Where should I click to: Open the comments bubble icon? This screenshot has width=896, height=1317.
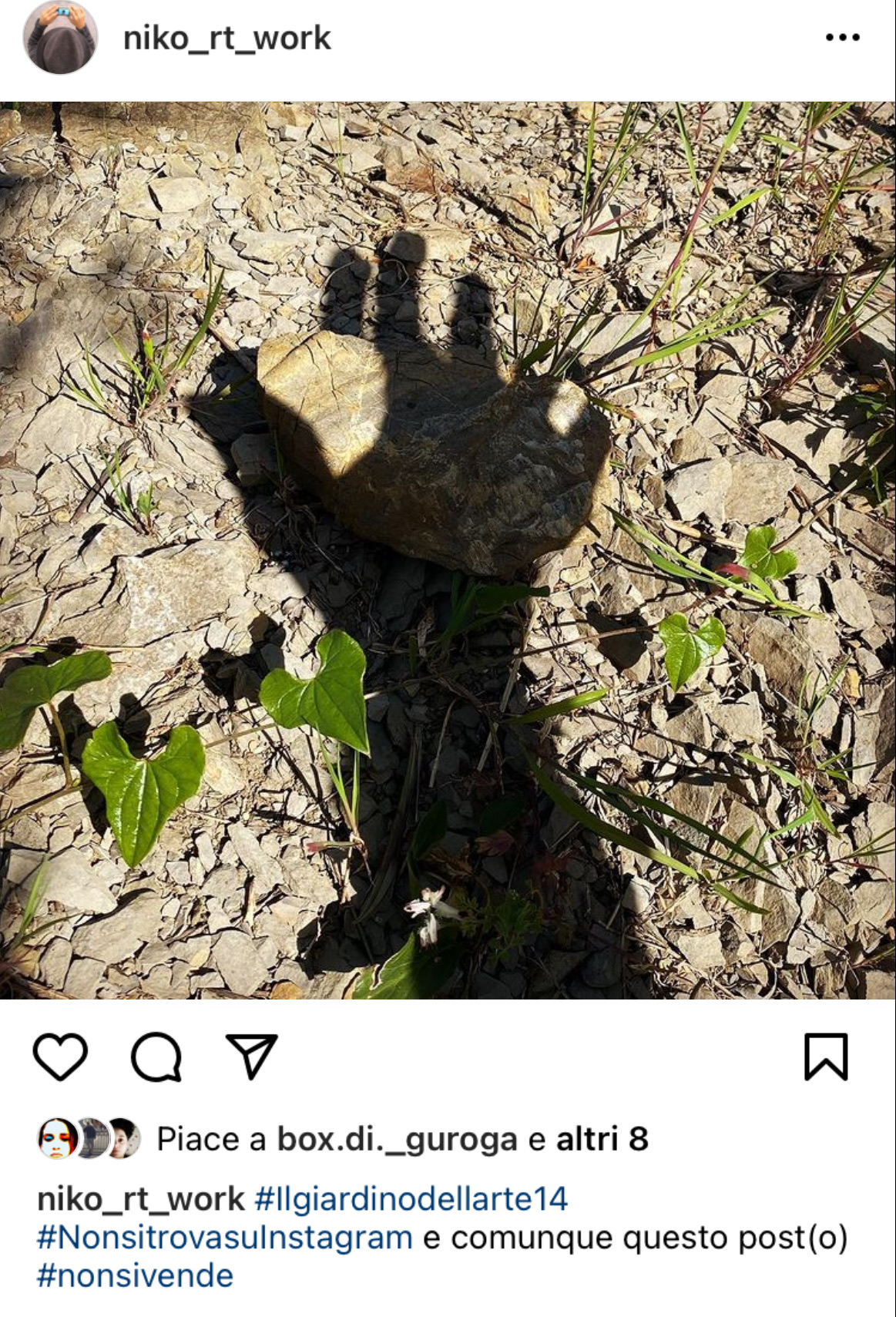156,1057
